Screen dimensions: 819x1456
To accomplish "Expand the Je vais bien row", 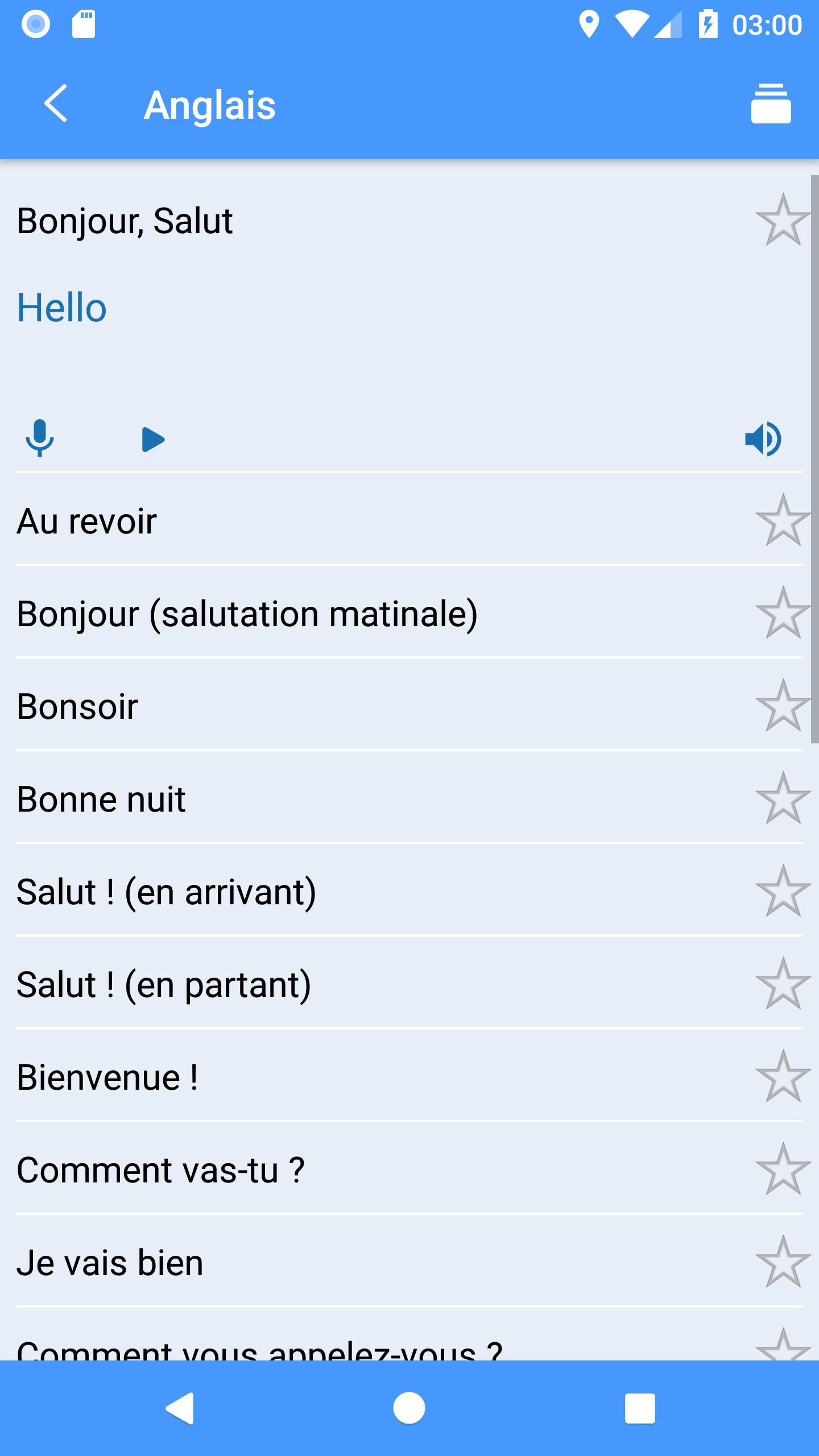I will 409,1261.
